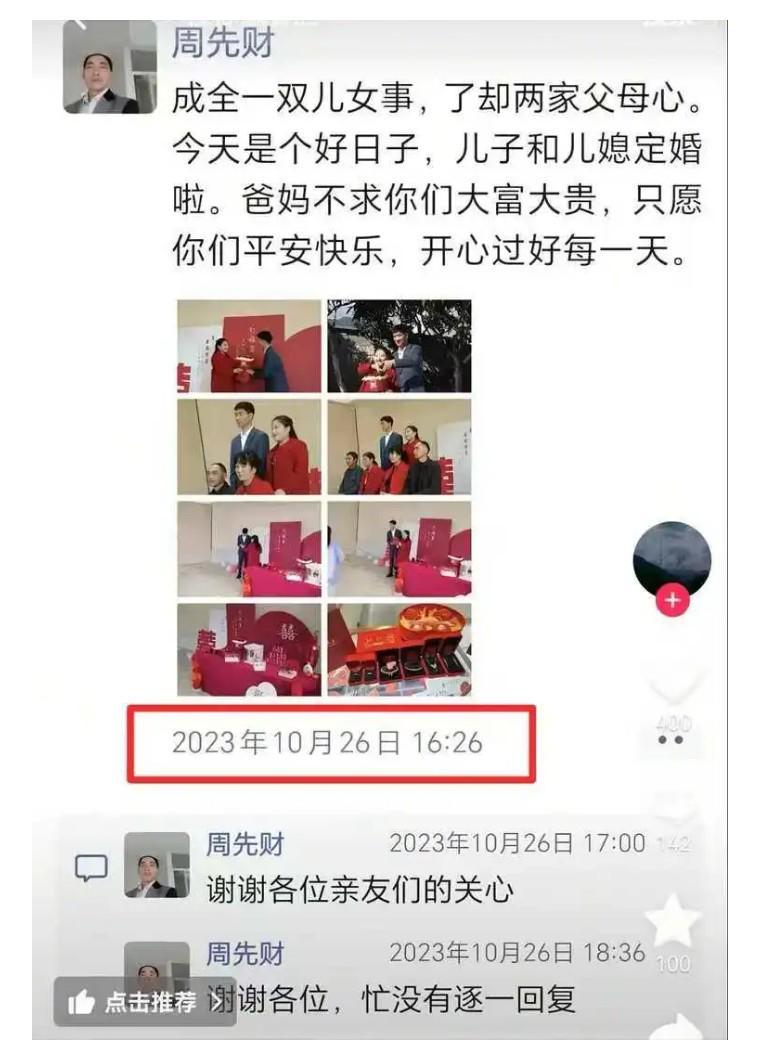Viewport: 760px width, 1060px height.
Task: Follow the author with the red plus
Action: [x=672, y=600]
